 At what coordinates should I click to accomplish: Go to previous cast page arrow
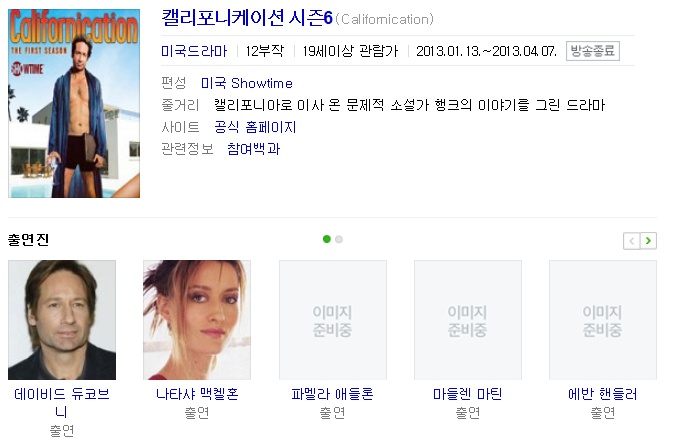tap(632, 240)
